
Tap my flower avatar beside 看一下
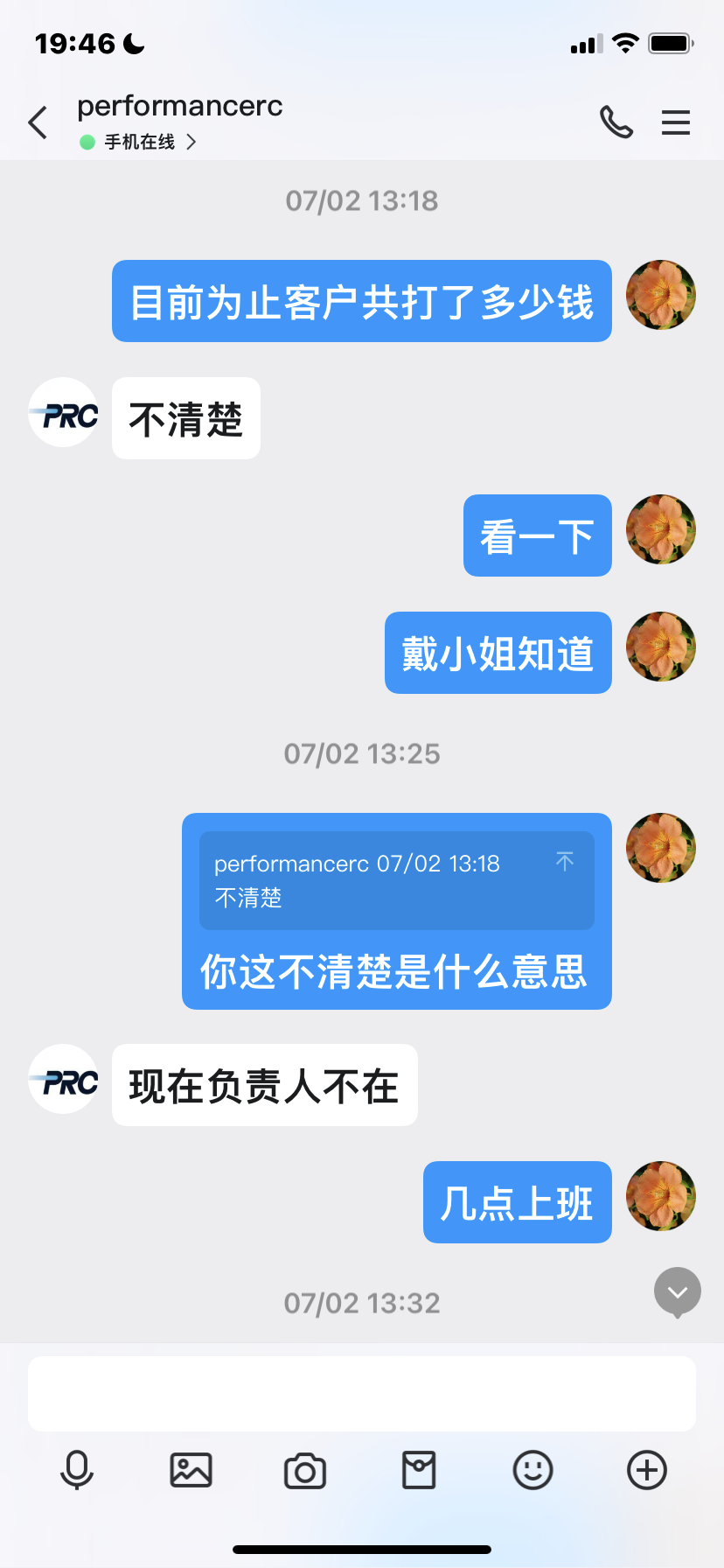tap(661, 529)
